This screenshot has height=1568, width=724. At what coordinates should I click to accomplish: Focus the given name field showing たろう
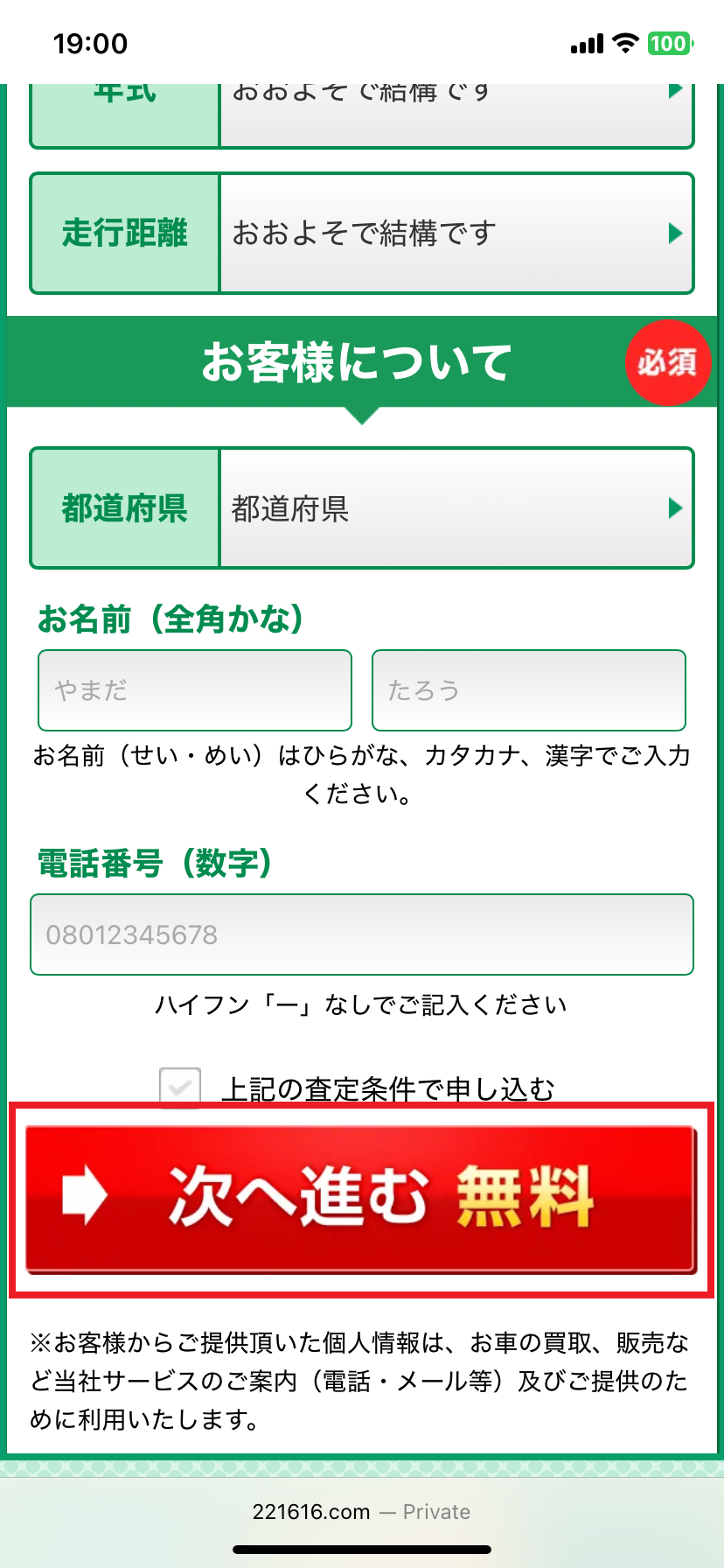(x=528, y=690)
